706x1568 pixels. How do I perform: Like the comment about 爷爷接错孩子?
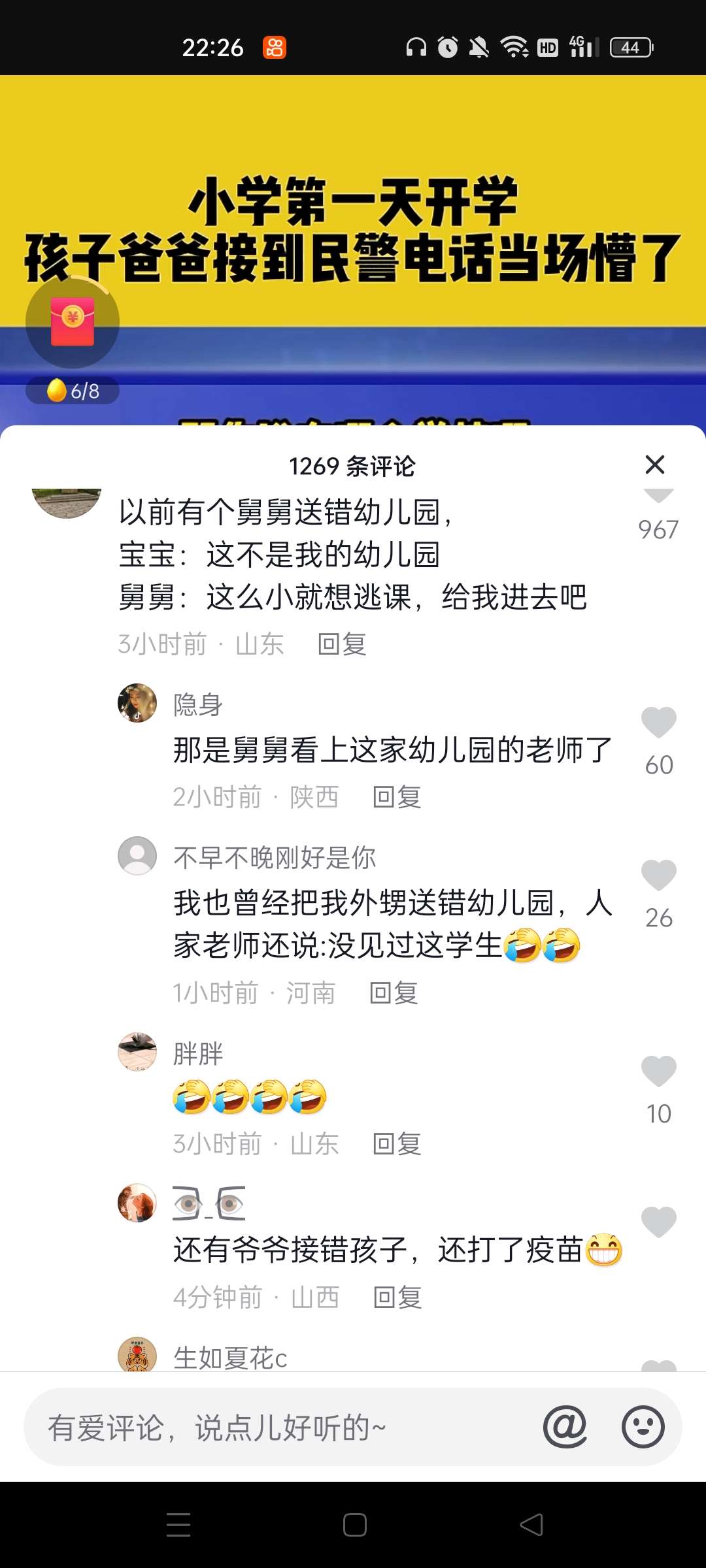(658, 1222)
